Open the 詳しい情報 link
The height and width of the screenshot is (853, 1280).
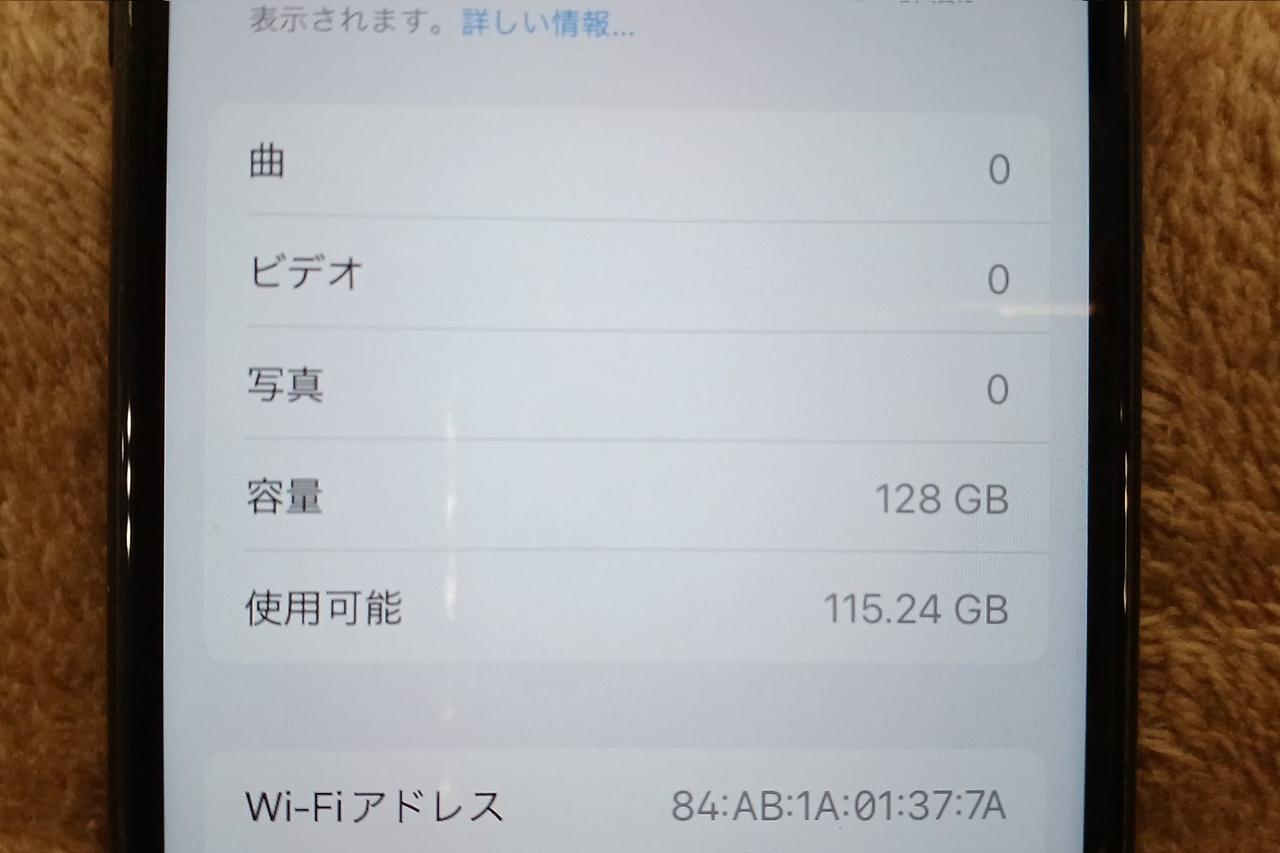coord(547,24)
